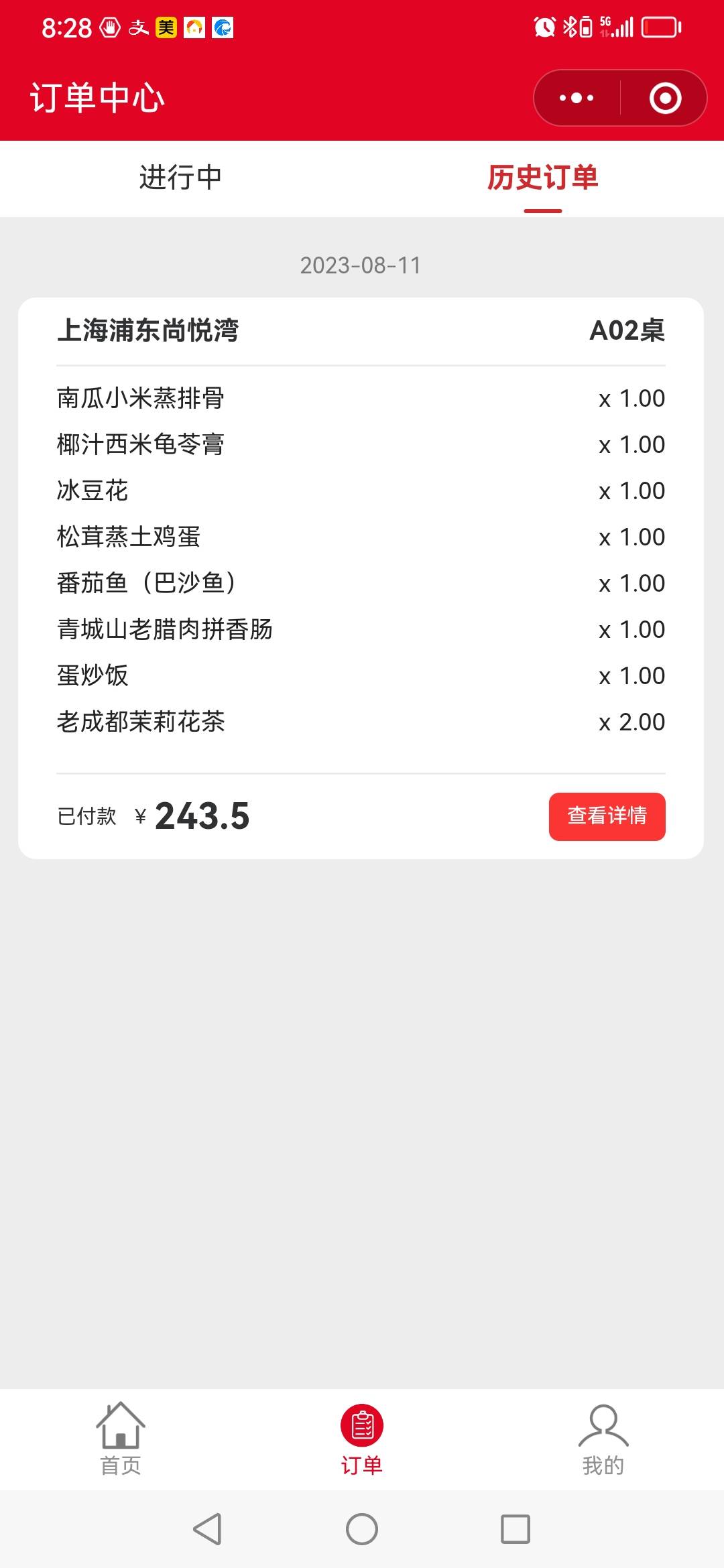
Task: Switch to the 进行中 tab
Action: coord(180,178)
